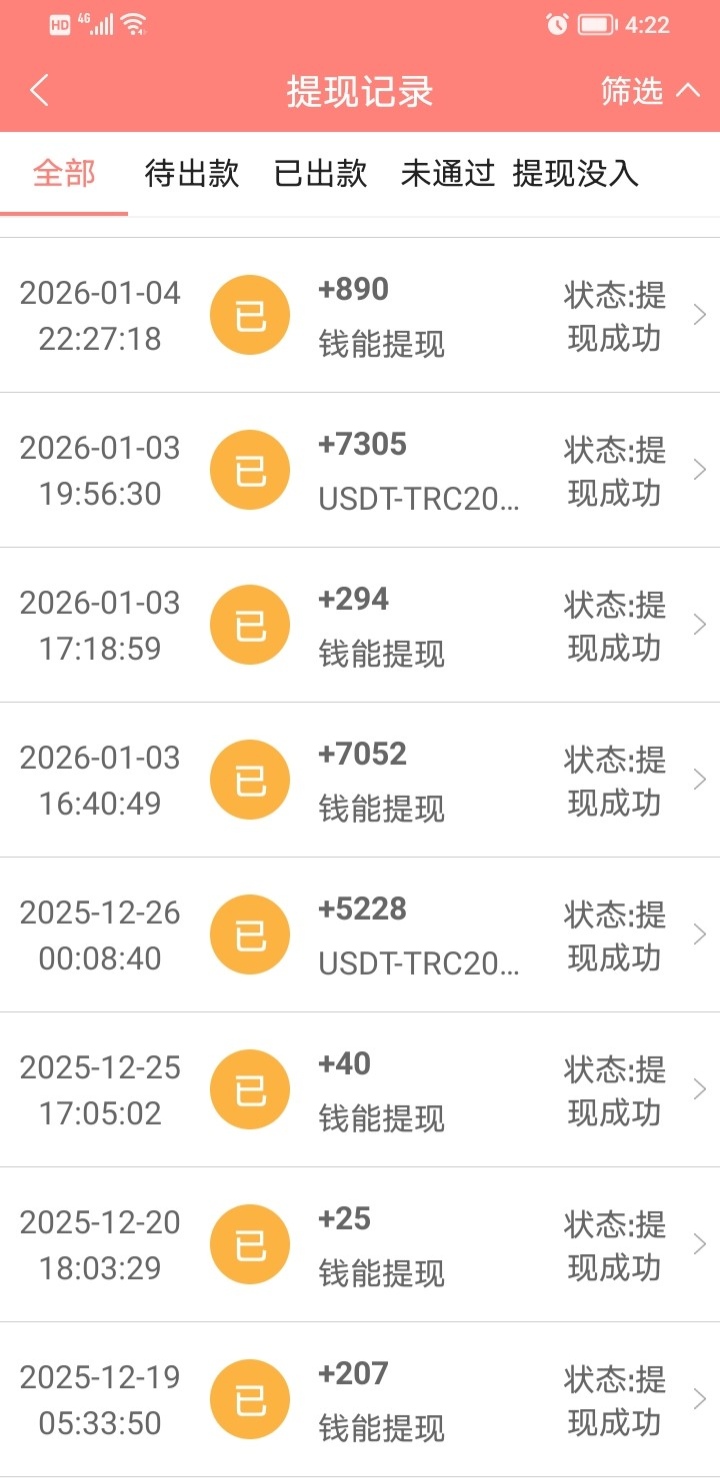This screenshot has width=720, height=1478.
Task: Select the 已出款 tab
Action: tap(320, 174)
